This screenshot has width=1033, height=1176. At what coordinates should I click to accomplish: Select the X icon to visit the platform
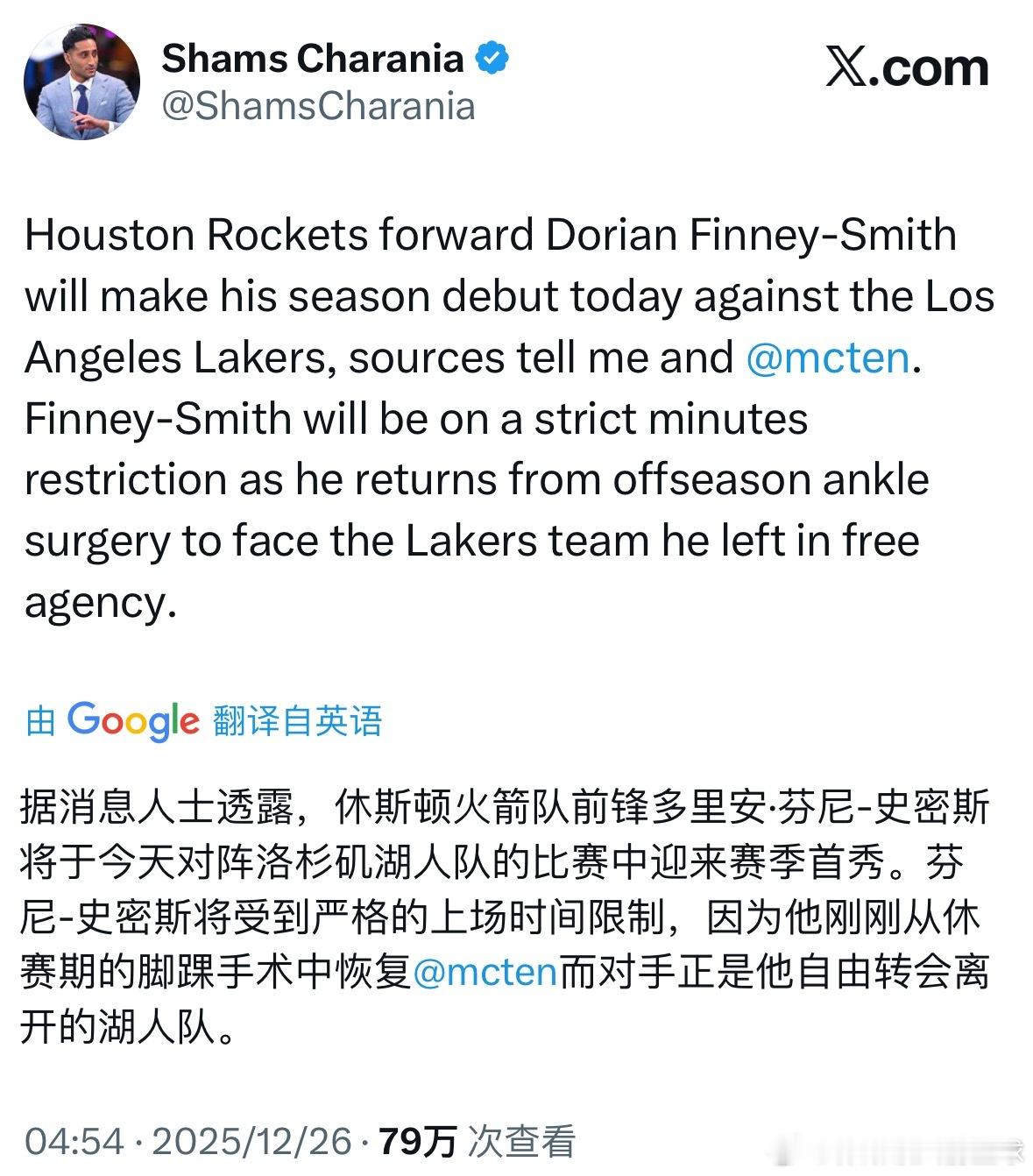[847, 68]
